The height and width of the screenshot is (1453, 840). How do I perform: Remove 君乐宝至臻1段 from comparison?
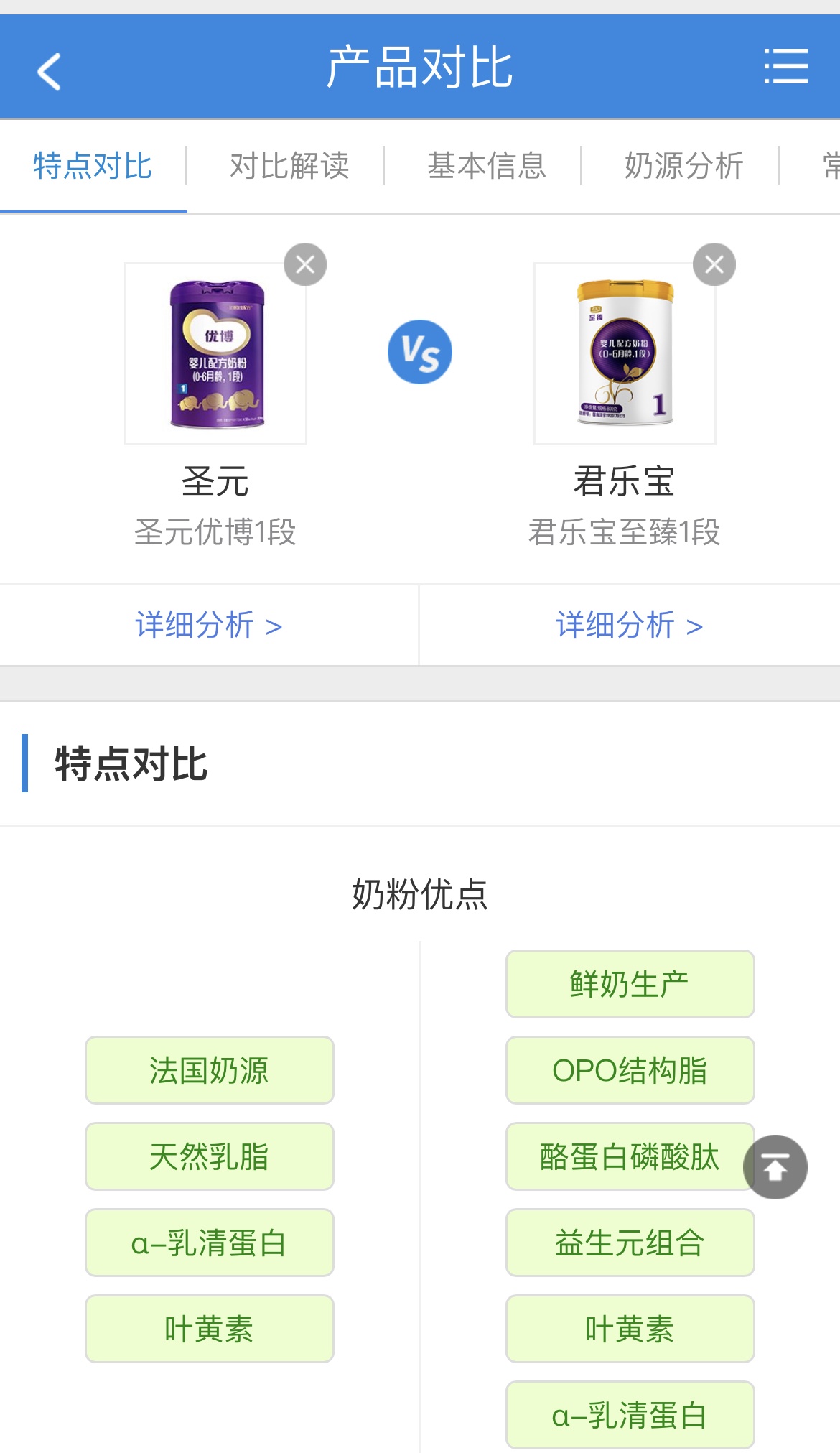click(714, 265)
